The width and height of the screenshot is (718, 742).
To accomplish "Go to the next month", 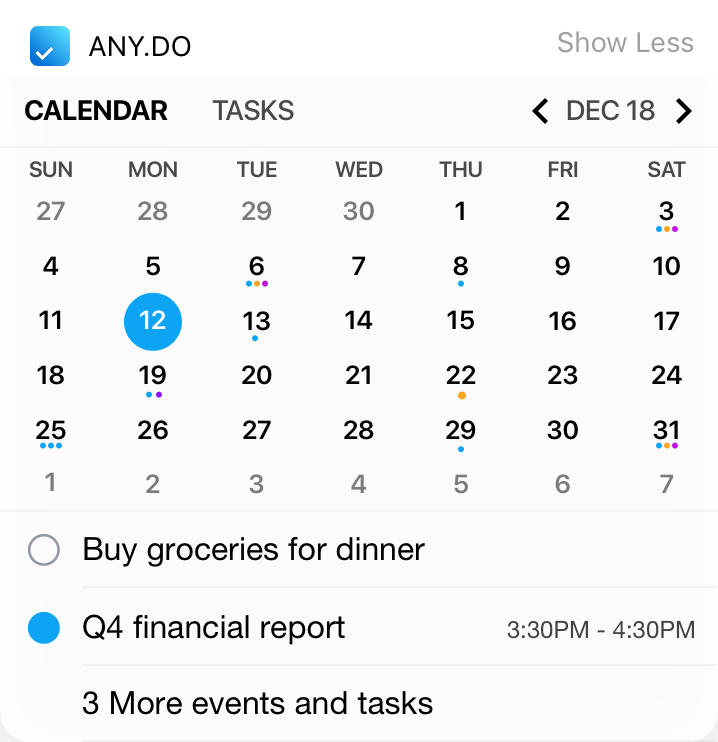I will click(x=684, y=110).
